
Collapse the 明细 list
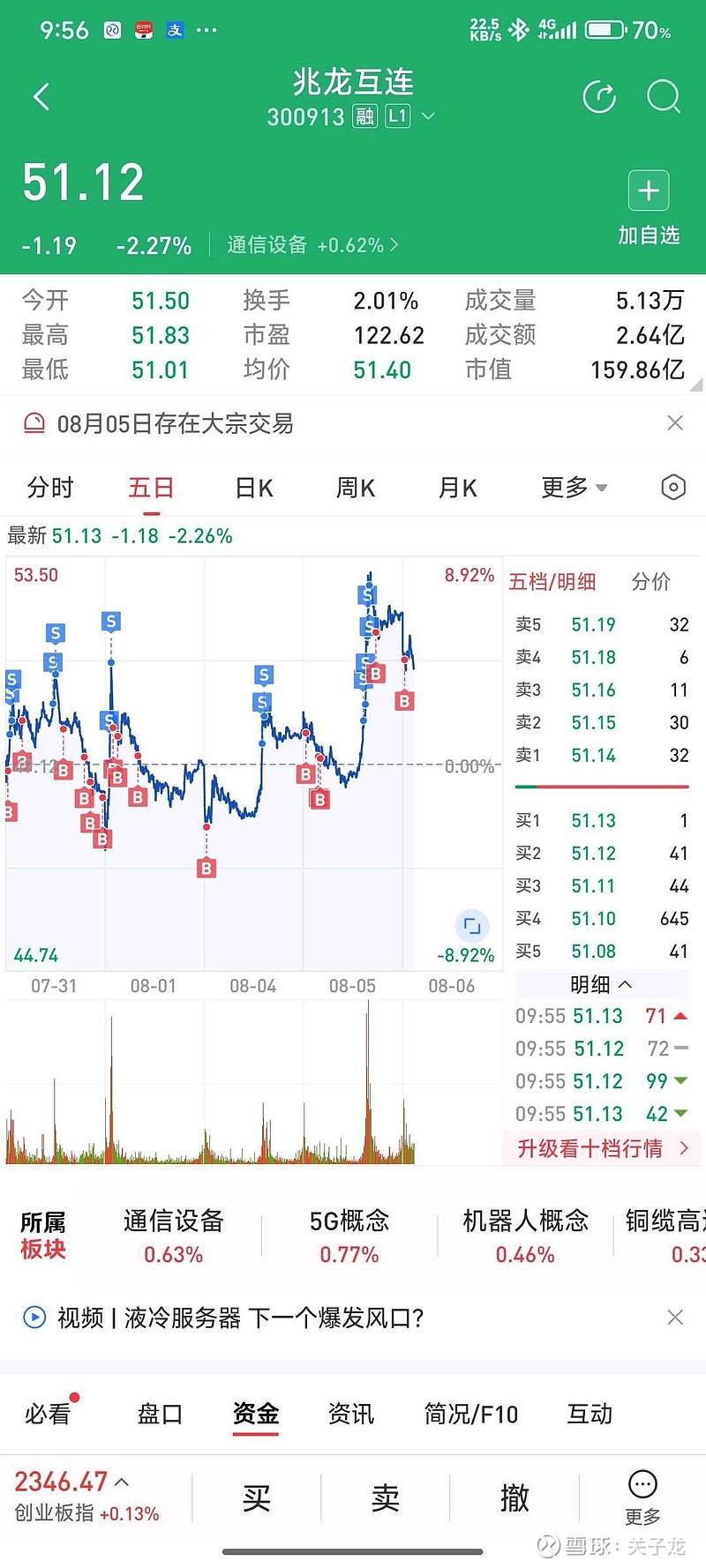[x=601, y=984]
